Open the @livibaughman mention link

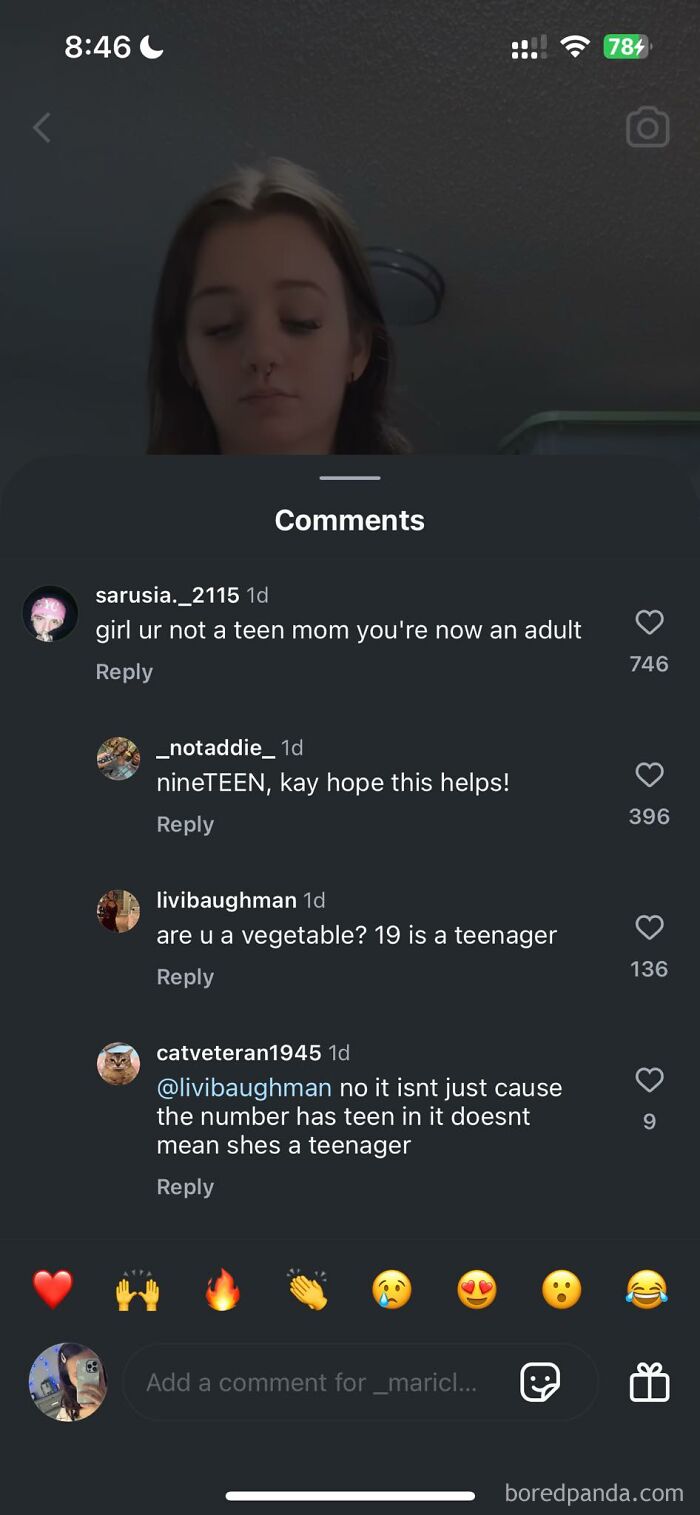(244, 1088)
